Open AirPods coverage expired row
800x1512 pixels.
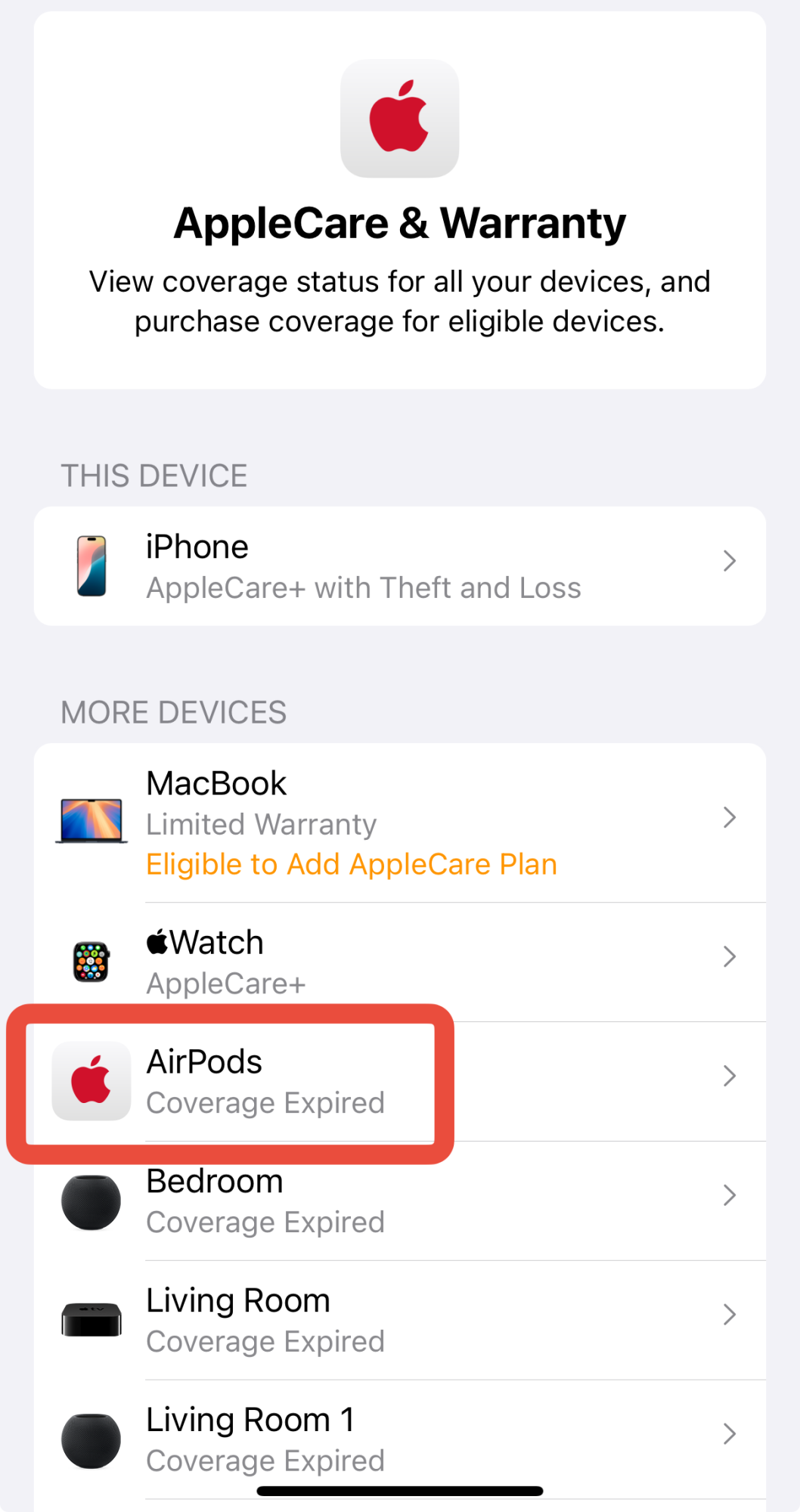(x=399, y=1081)
